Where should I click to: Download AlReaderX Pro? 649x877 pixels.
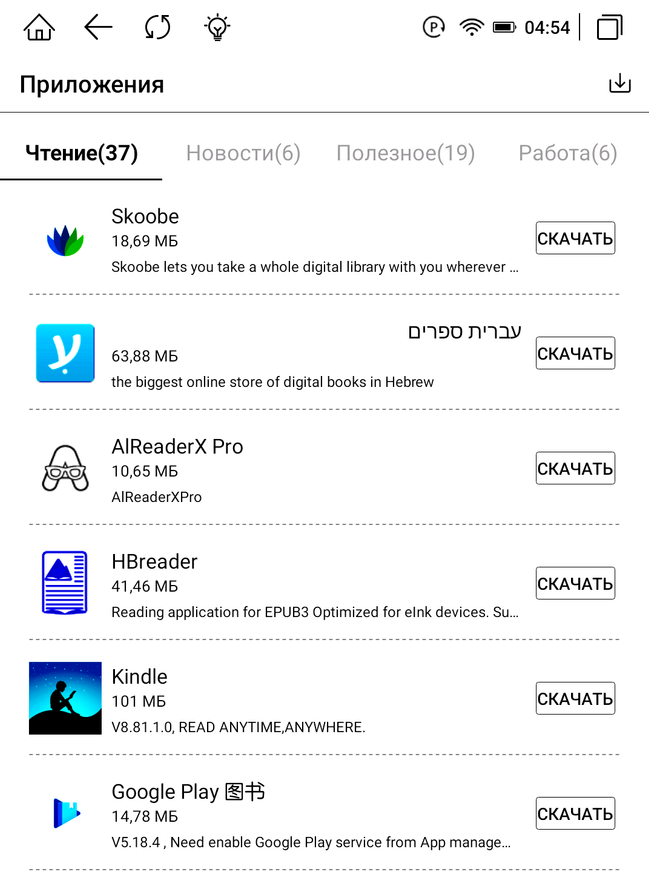[575, 469]
